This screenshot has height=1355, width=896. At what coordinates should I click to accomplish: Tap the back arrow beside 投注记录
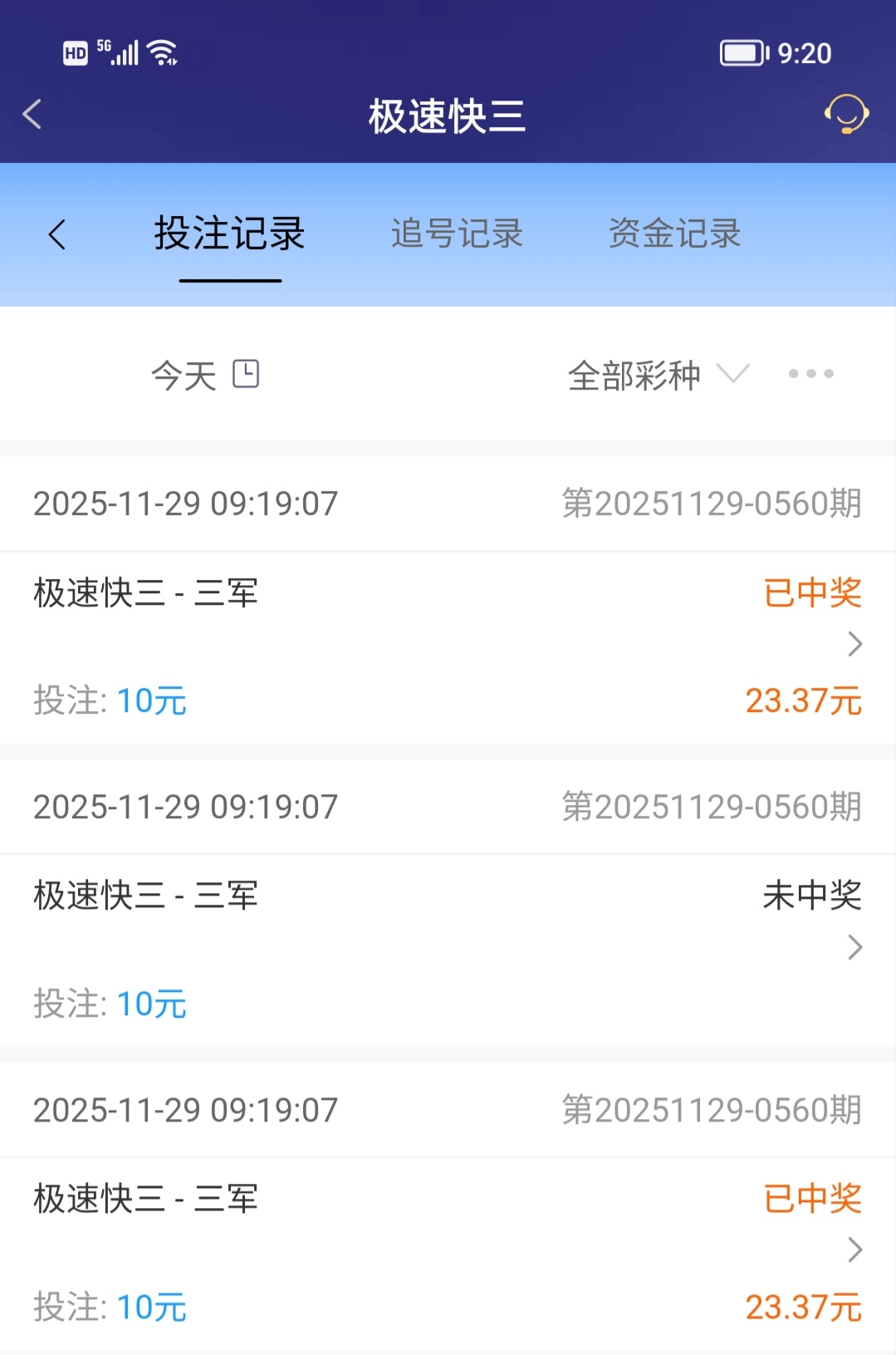coord(56,234)
